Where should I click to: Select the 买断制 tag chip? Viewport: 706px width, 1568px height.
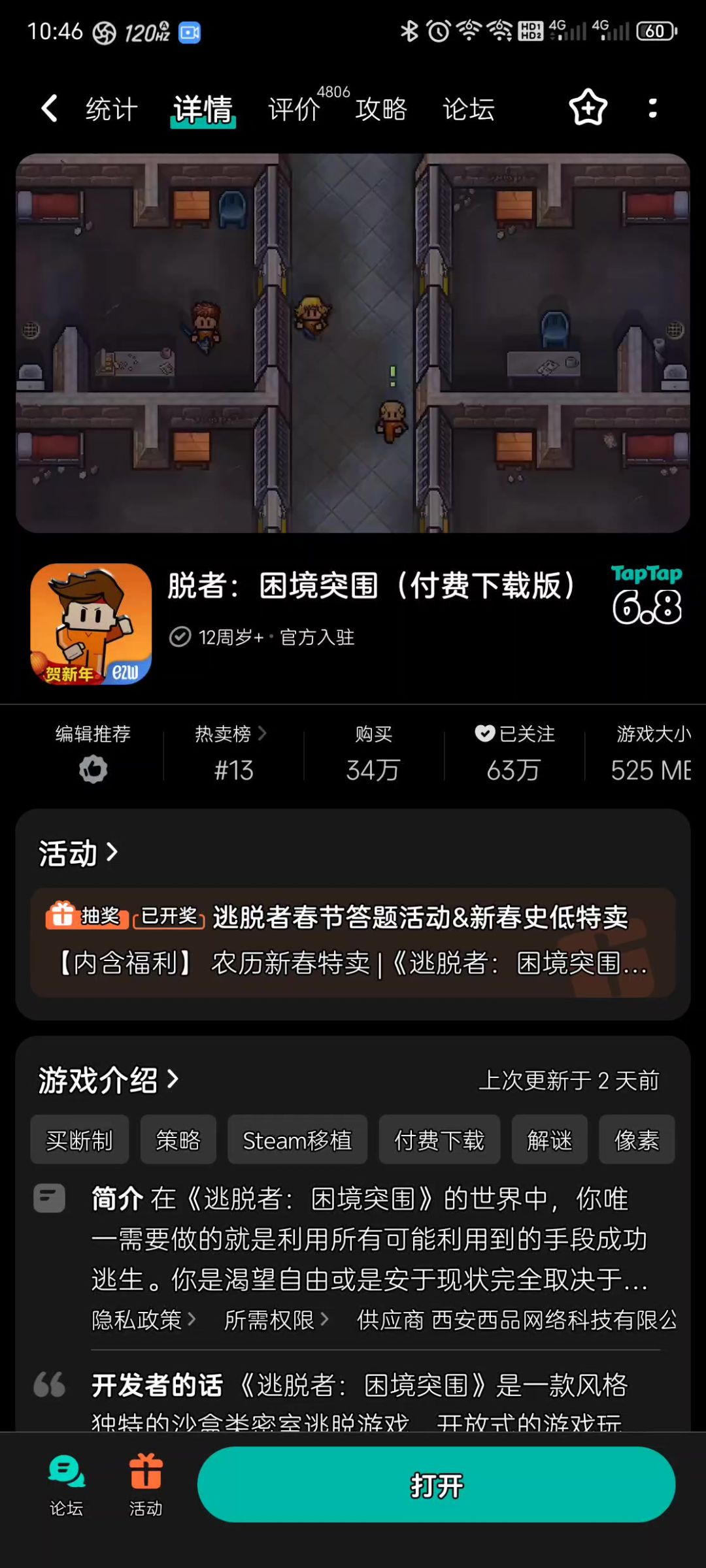tap(79, 1141)
